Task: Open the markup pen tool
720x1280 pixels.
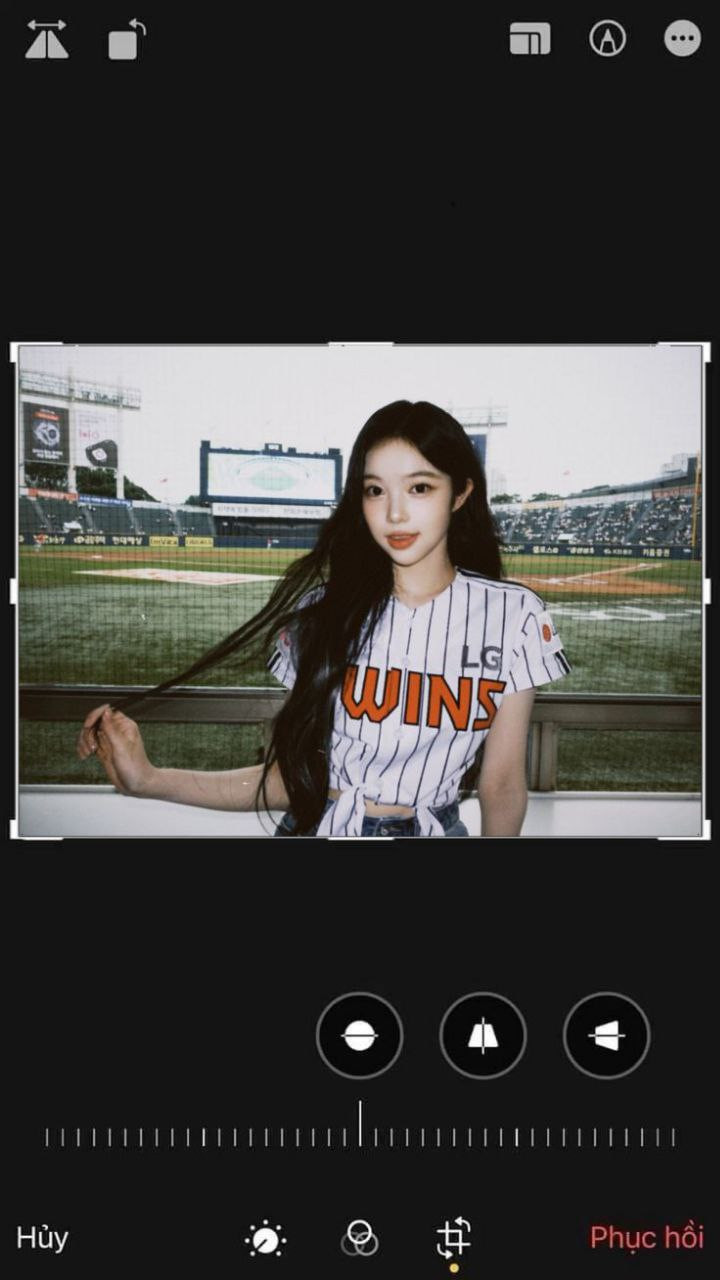Action: (x=607, y=39)
